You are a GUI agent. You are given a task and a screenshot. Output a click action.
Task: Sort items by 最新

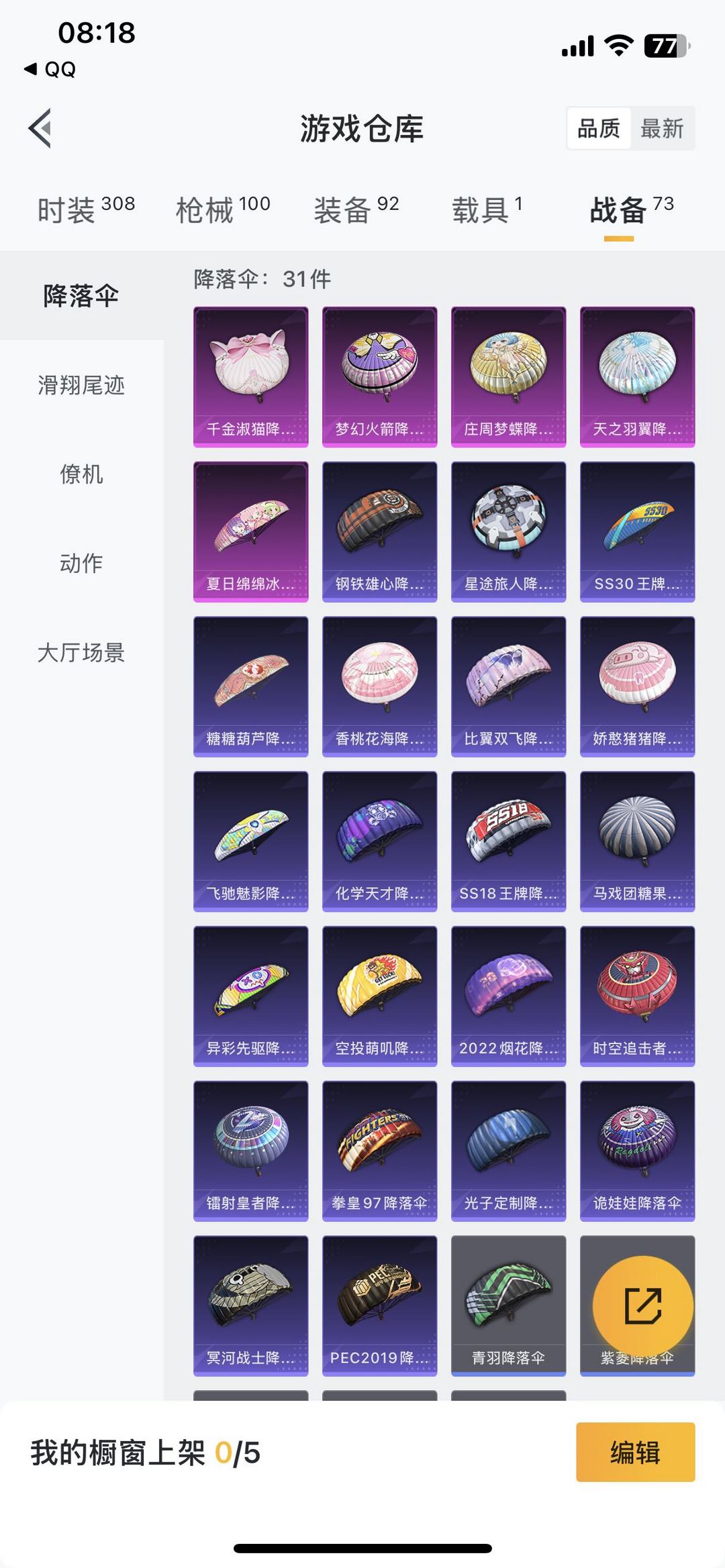click(662, 128)
